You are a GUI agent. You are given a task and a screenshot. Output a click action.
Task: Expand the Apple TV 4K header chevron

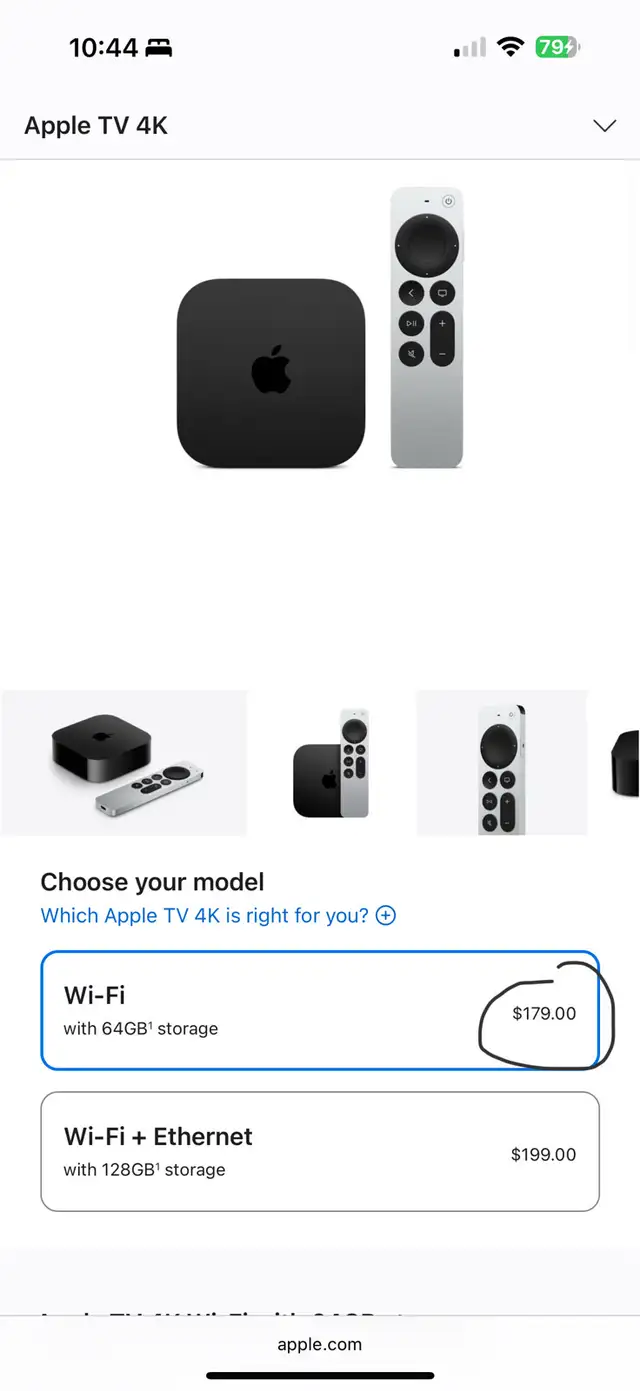point(604,126)
